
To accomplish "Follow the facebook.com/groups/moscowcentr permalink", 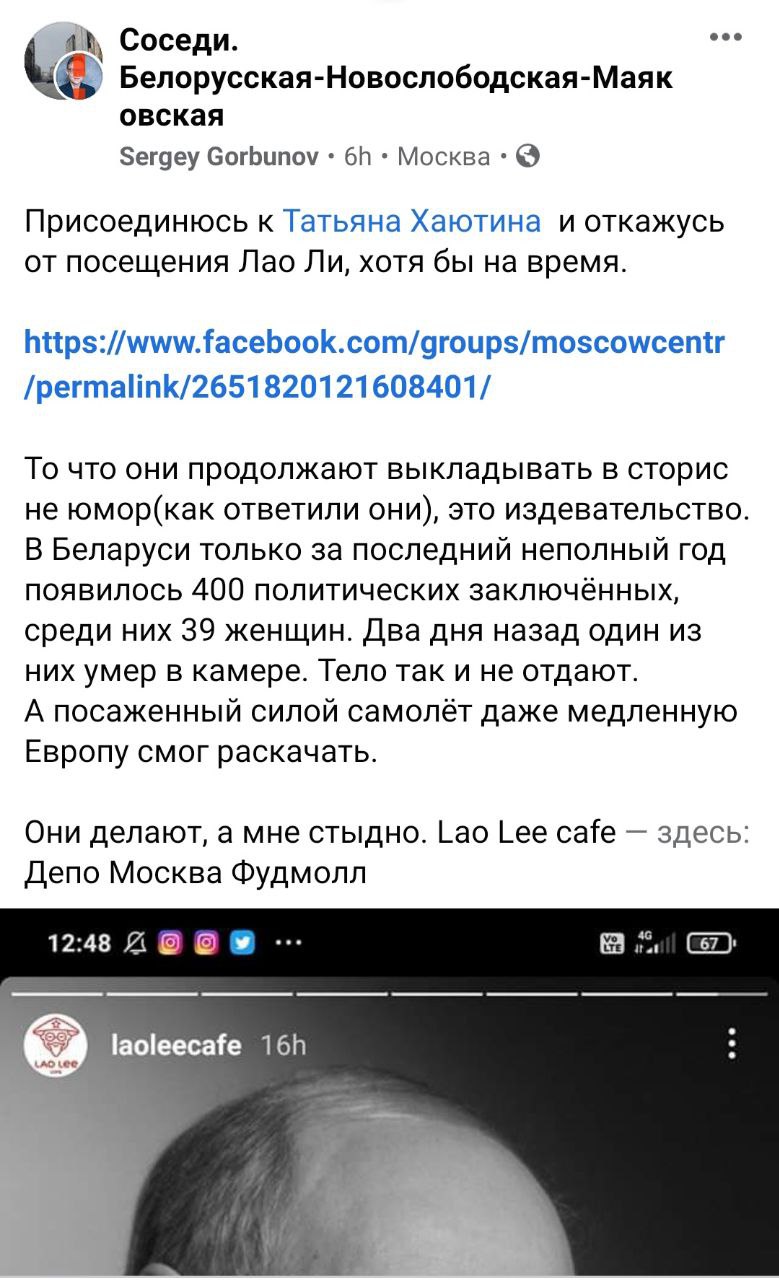I will tap(374, 364).
